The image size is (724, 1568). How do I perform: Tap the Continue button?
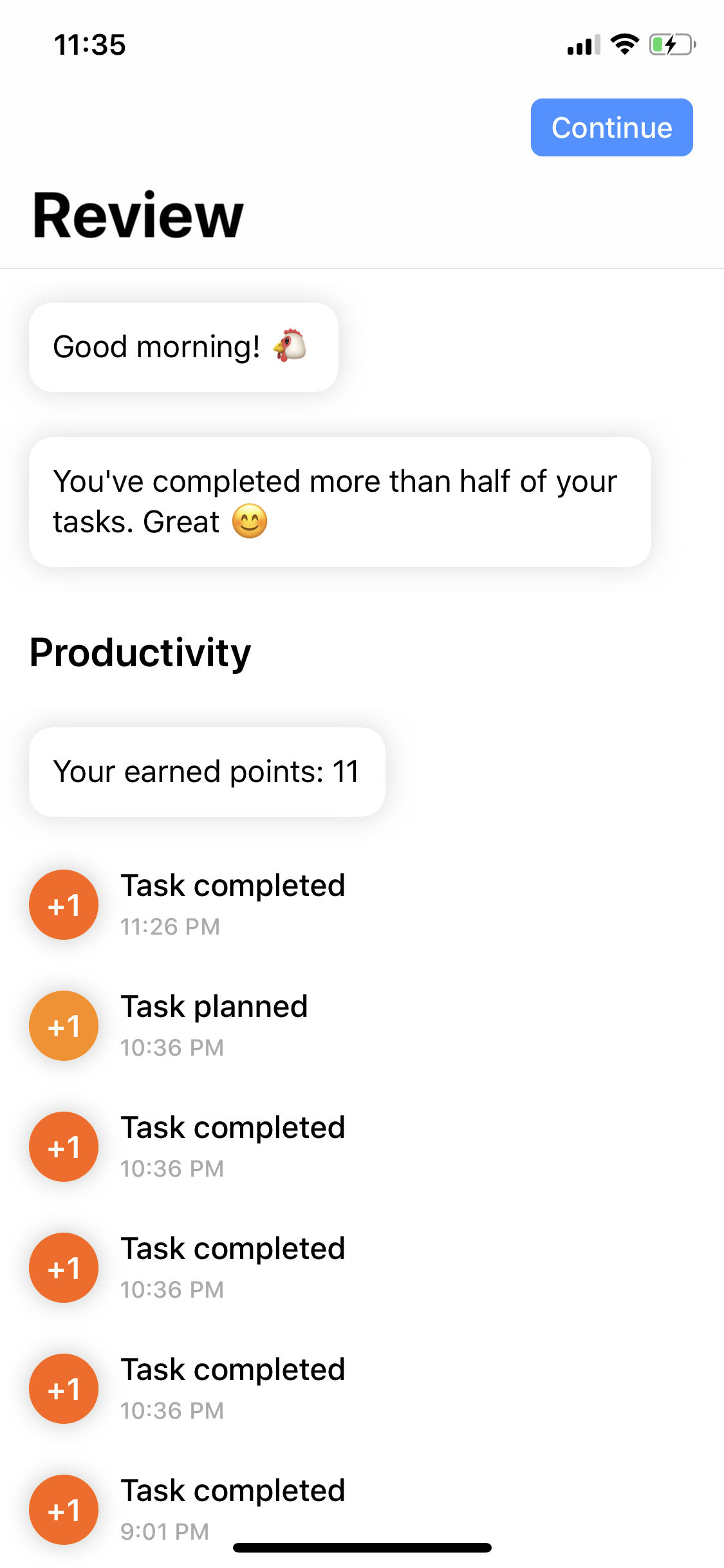click(x=611, y=127)
